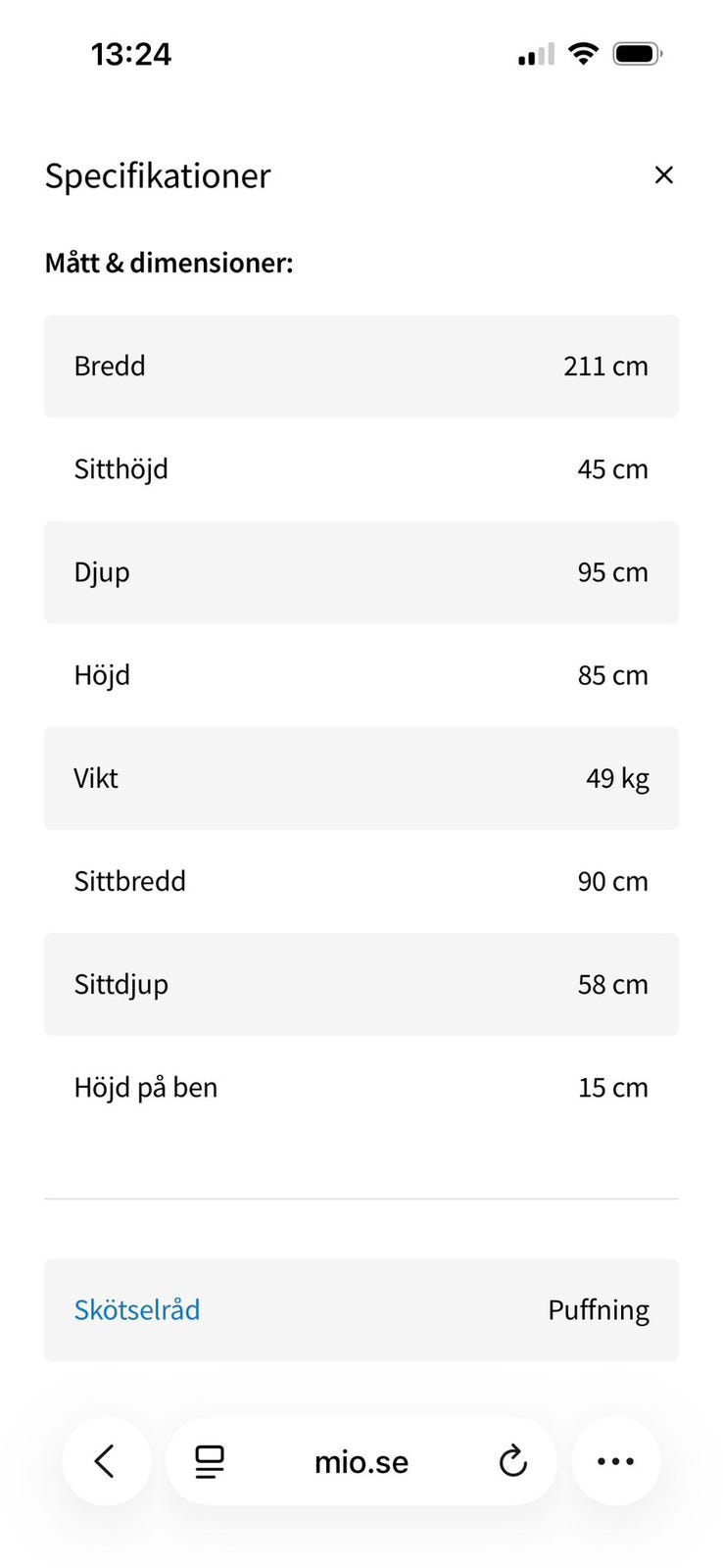
Task: Tap the mio.se address bar
Action: click(x=361, y=1461)
